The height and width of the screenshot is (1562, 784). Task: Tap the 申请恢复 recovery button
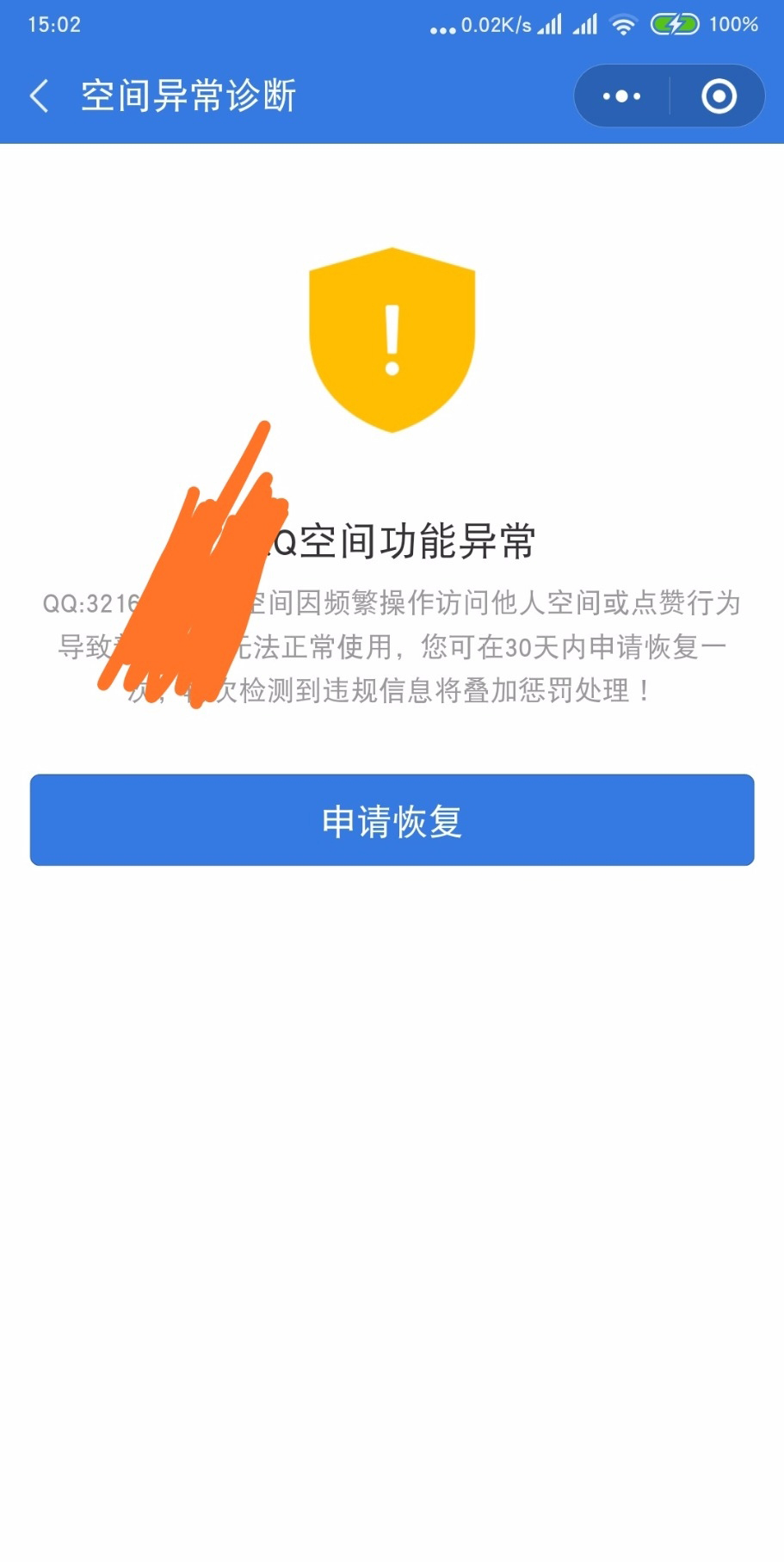click(392, 820)
